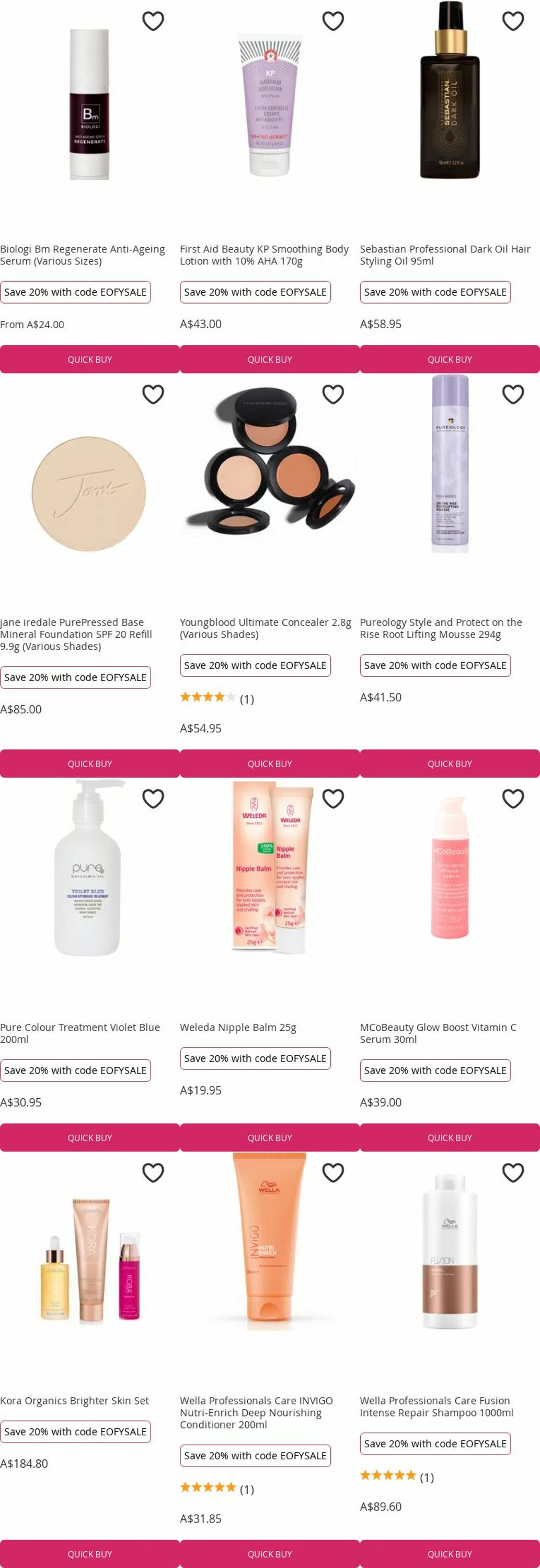Quick buy Weleda Nipple Balm 25g
This screenshot has width=540, height=1568.
point(269,1137)
